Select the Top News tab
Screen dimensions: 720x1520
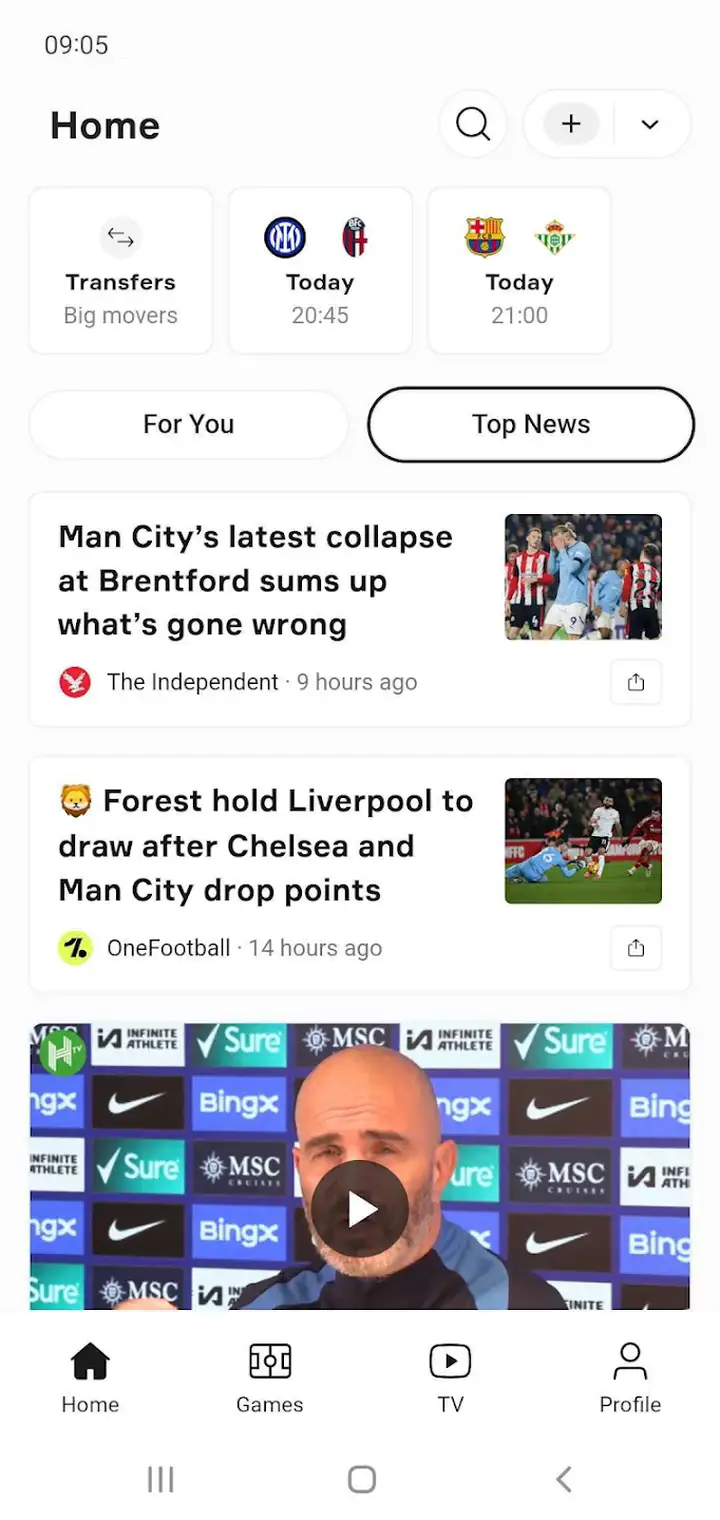tap(531, 424)
